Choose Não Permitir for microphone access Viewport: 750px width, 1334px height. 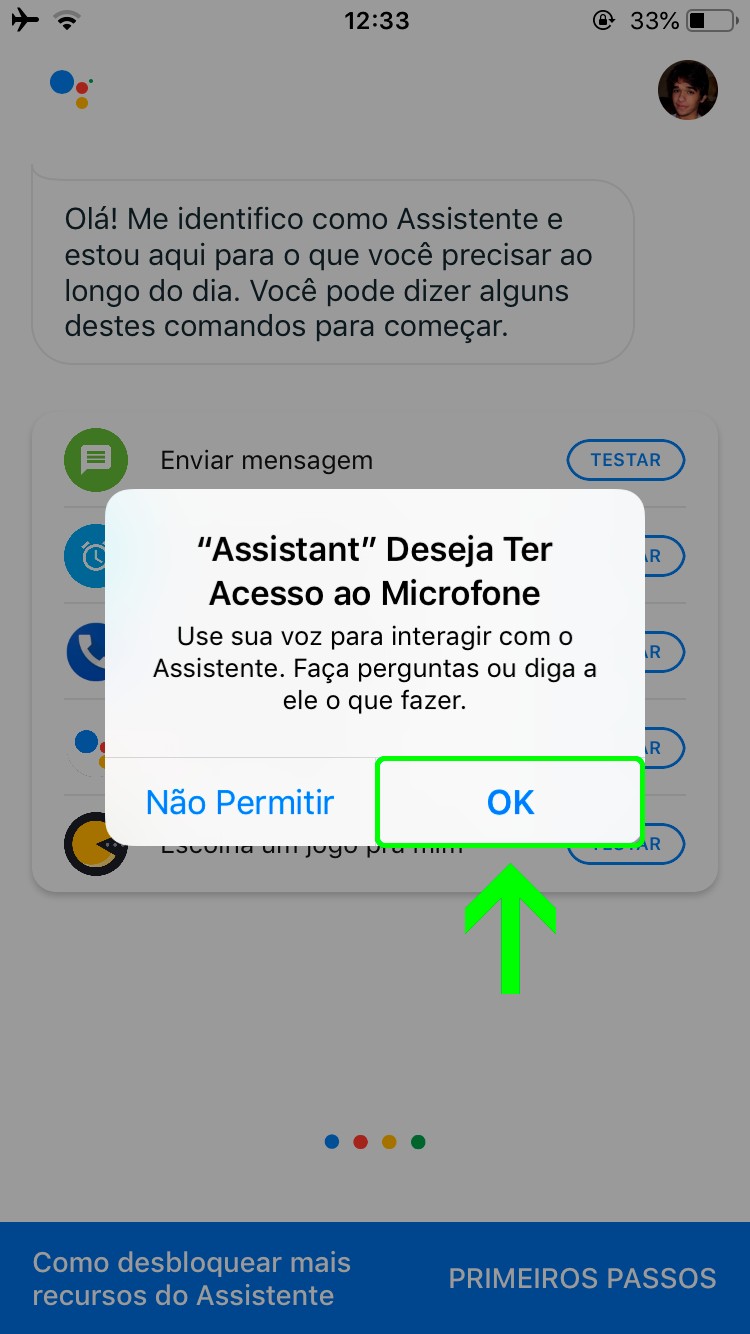coord(240,802)
